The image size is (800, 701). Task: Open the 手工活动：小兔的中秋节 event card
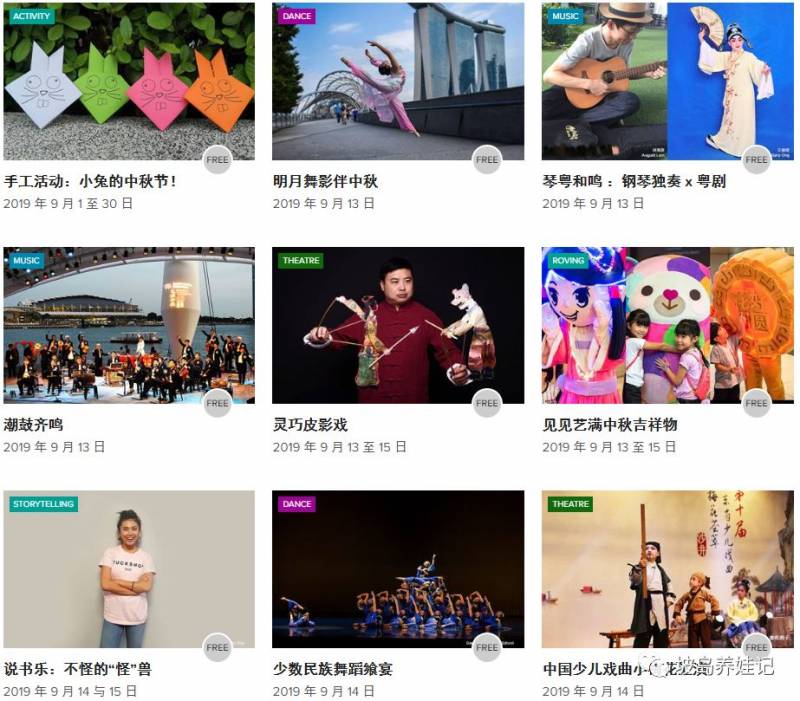point(128,82)
